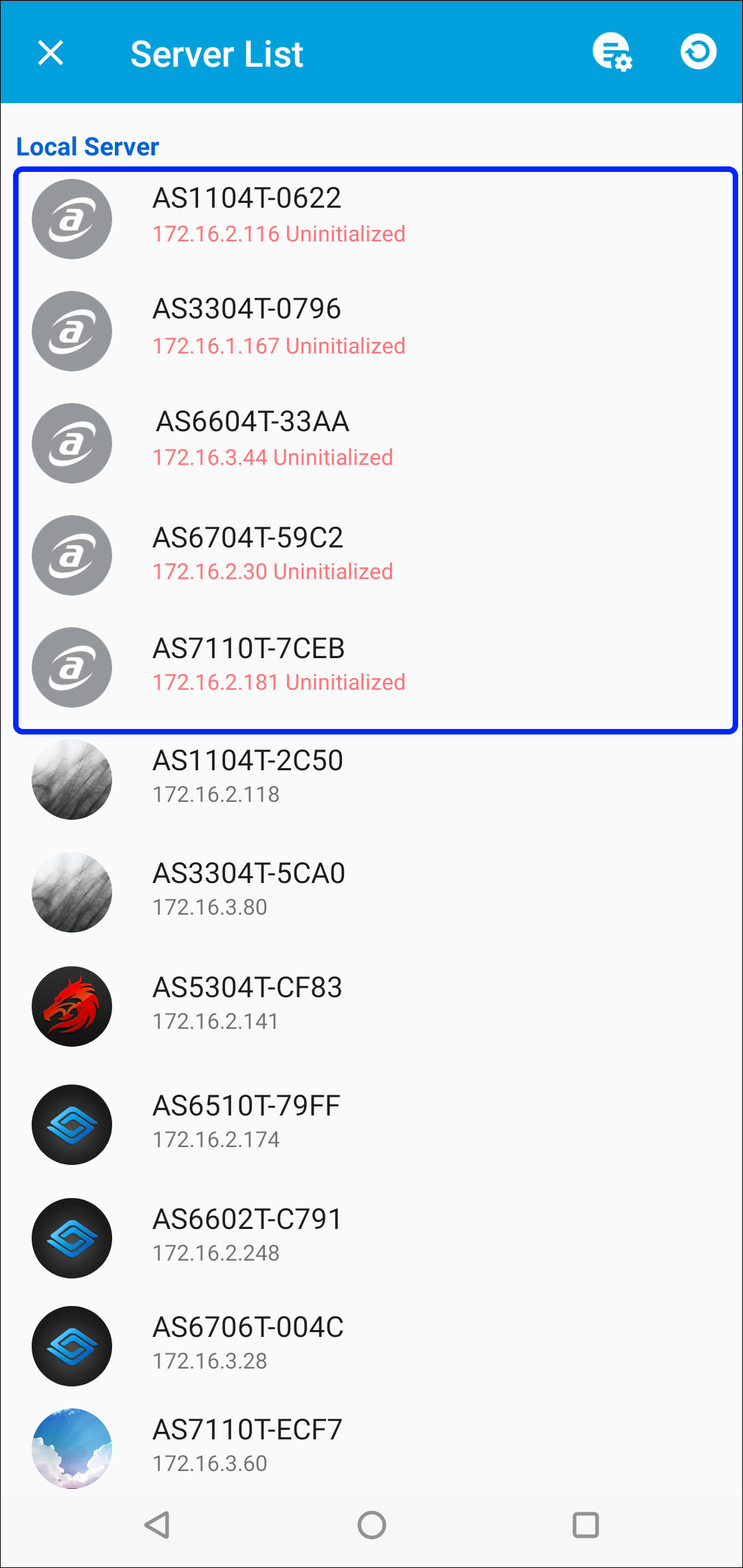Open server AS6602T-C791

point(371,1238)
